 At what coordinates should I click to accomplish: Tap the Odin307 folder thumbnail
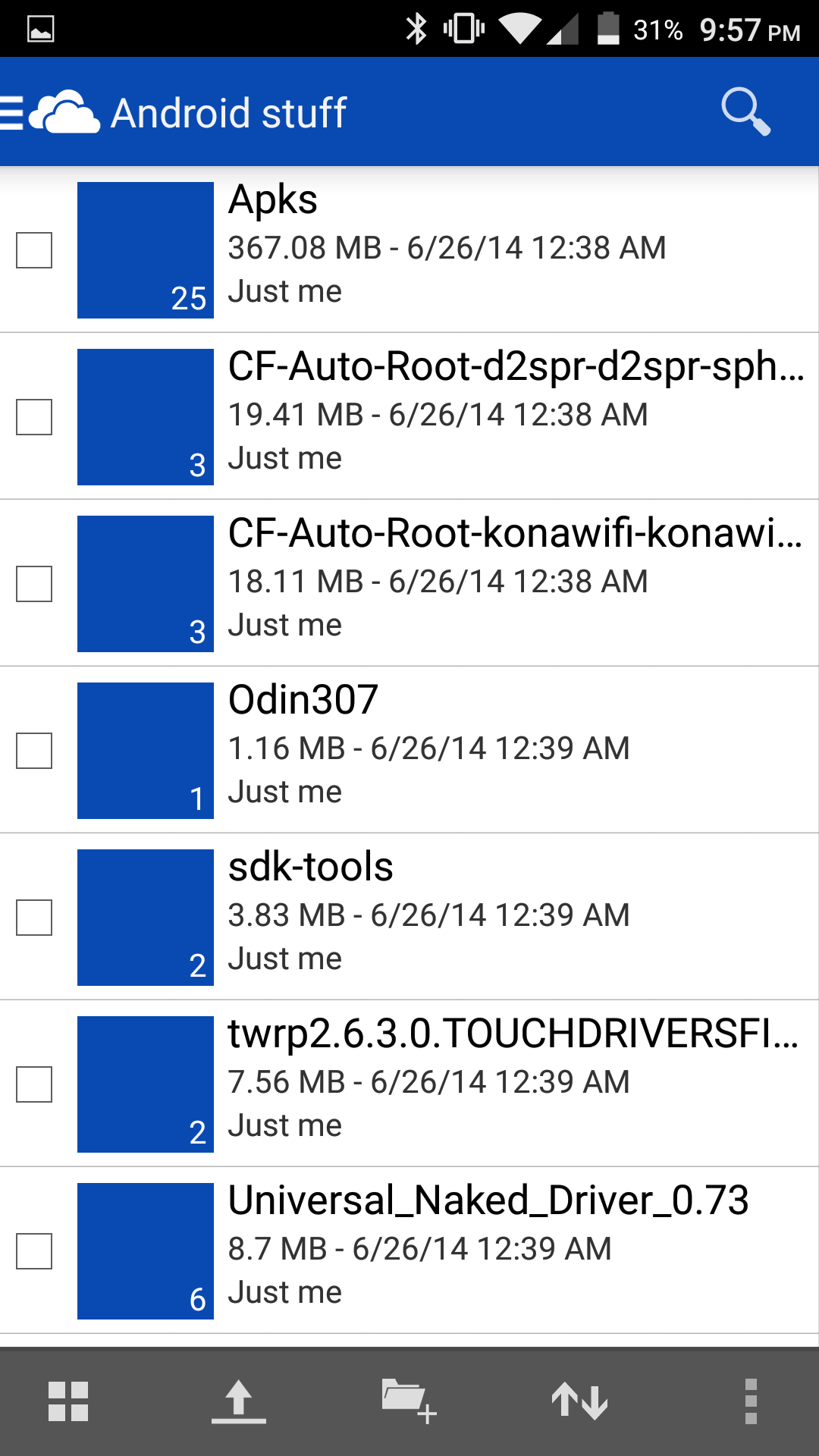pos(146,749)
